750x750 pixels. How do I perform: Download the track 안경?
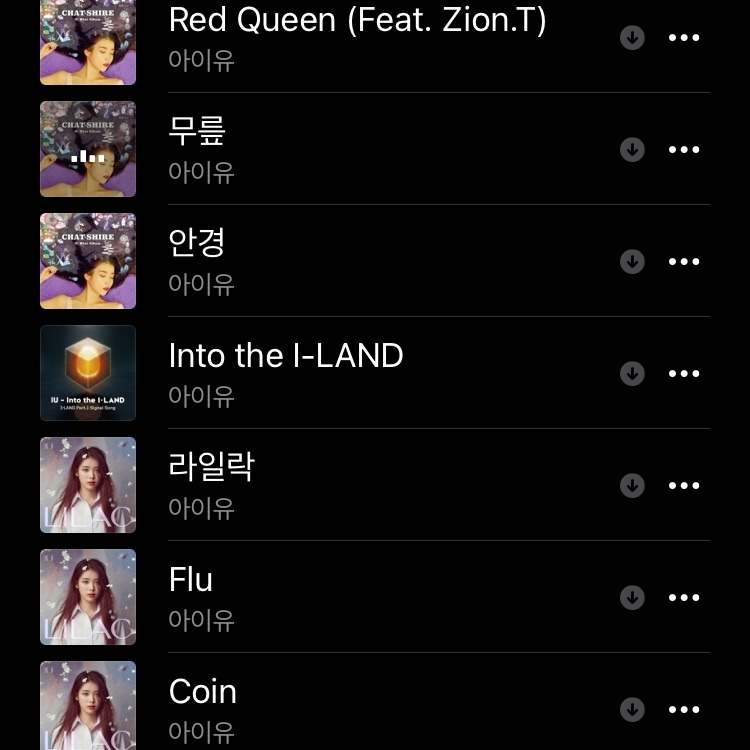(632, 262)
